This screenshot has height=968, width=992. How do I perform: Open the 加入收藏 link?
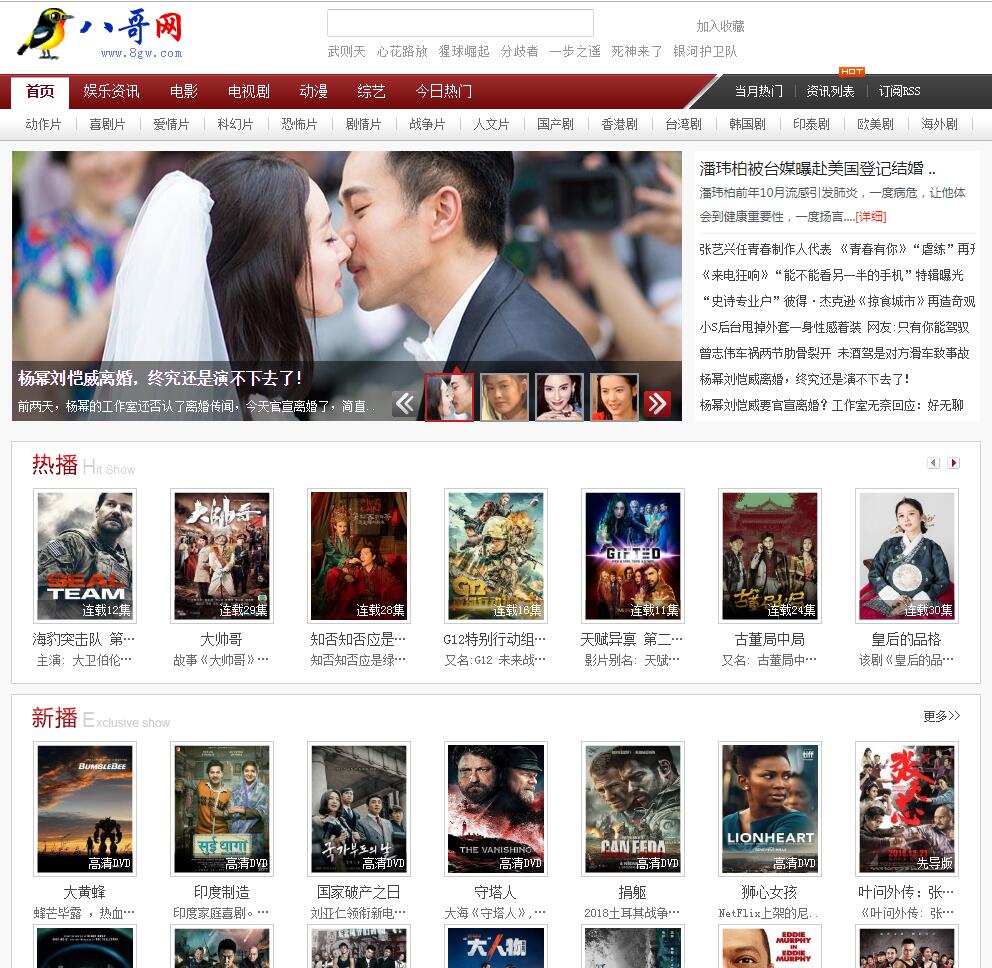pos(720,26)
